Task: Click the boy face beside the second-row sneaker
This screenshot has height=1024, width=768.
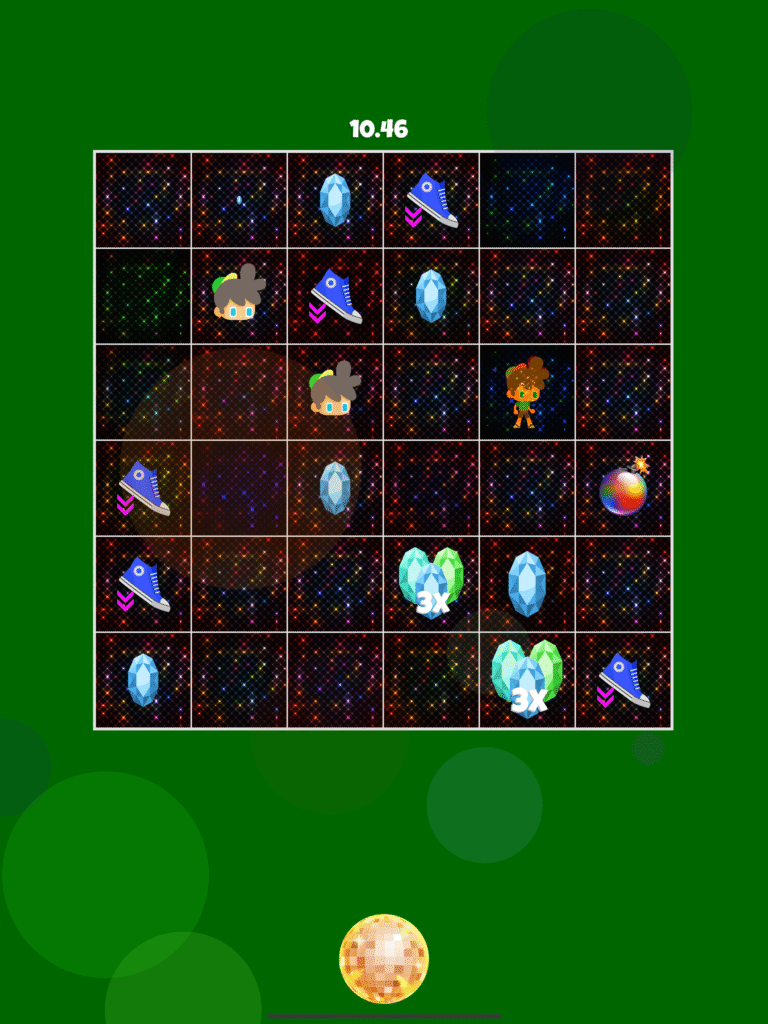Action: 237,293
